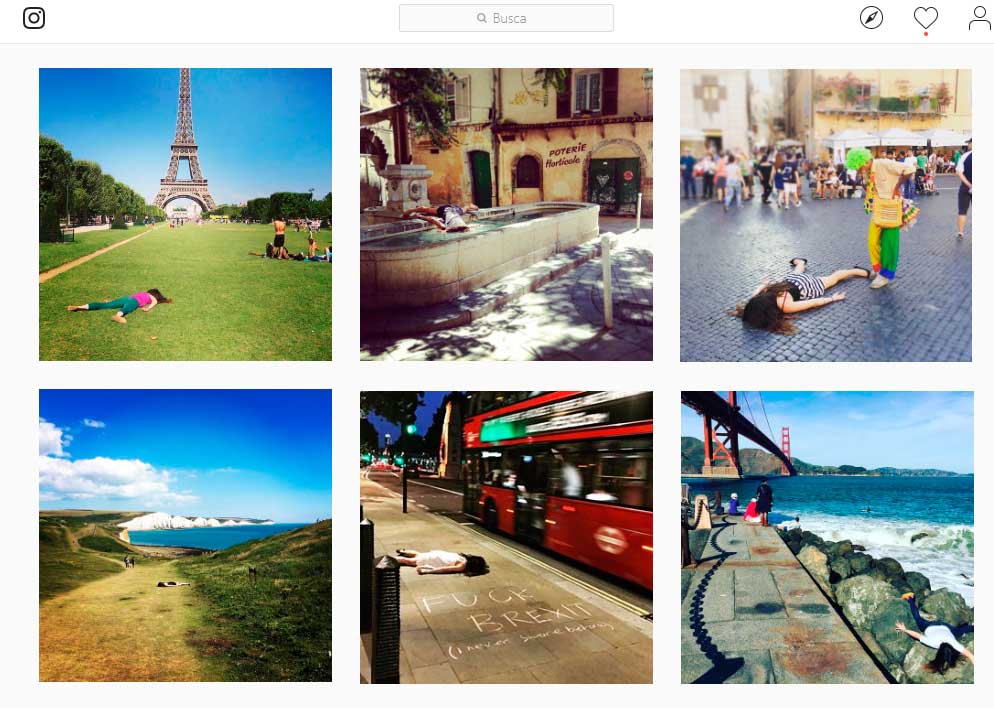The height and width of the screenshot is (708, 994).
Task: Open the Instagram home logo
Action: [x=34, y=18]
